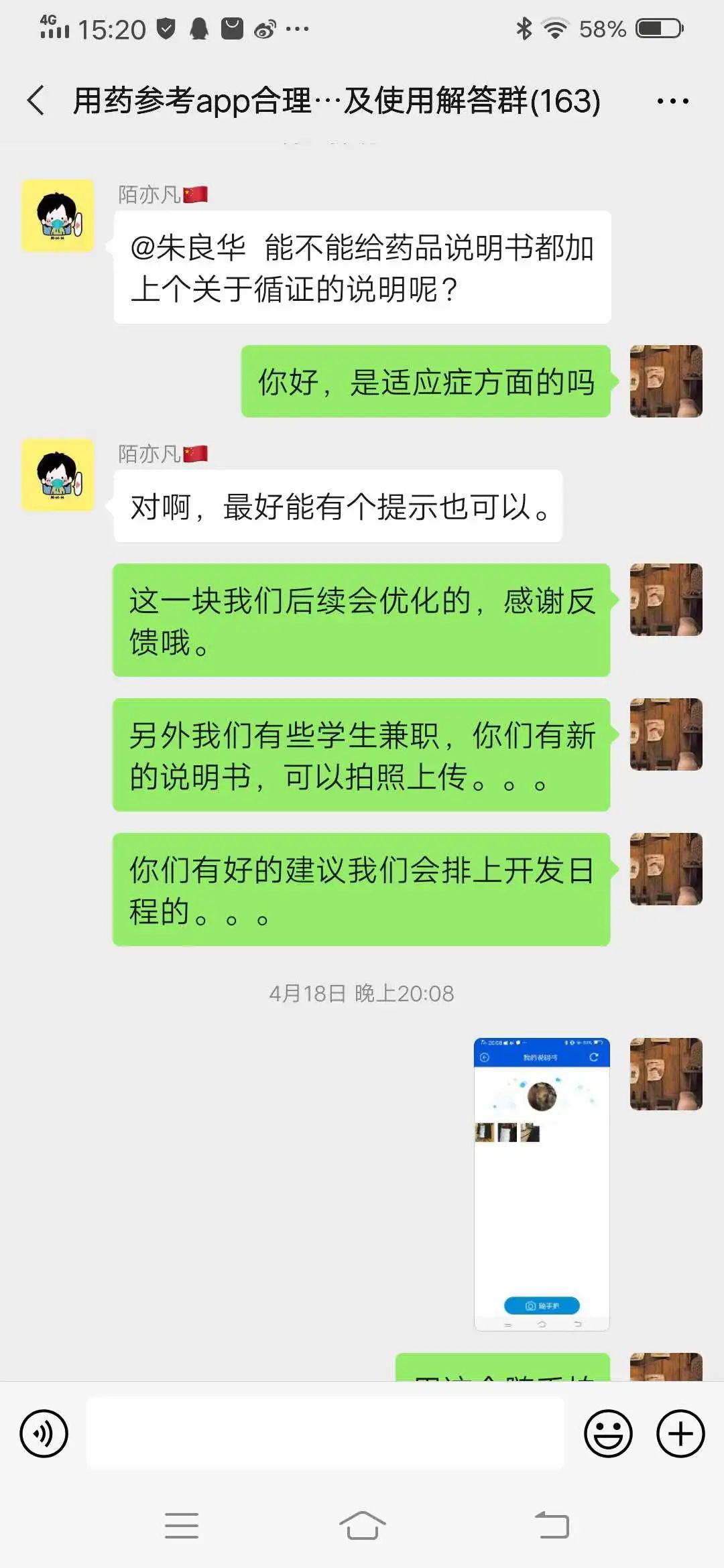Switch to voice message input
This screenshot has height=1568, width=724.
coord(44,1434)
